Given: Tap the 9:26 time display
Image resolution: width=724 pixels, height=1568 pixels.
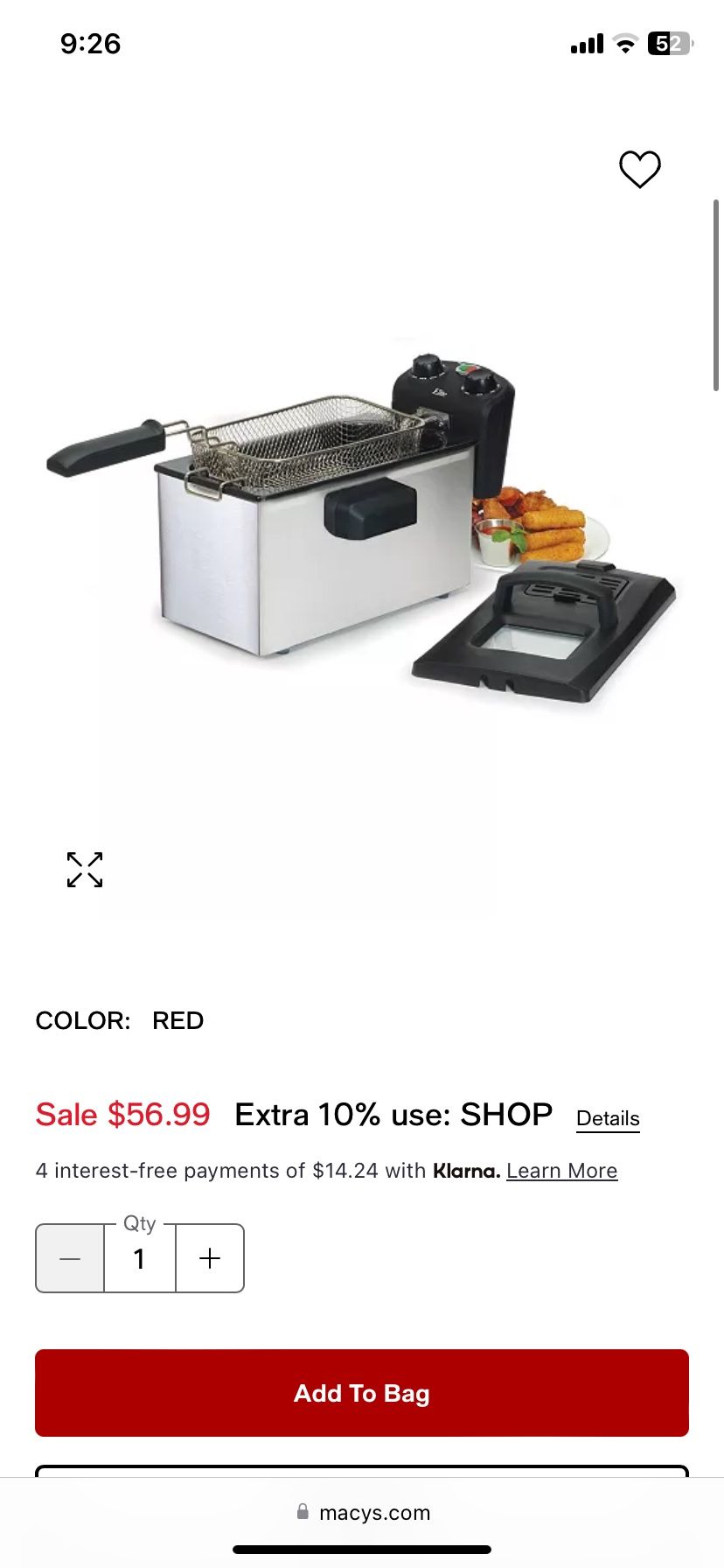Looking at the screenshot, I should point(92,43).
